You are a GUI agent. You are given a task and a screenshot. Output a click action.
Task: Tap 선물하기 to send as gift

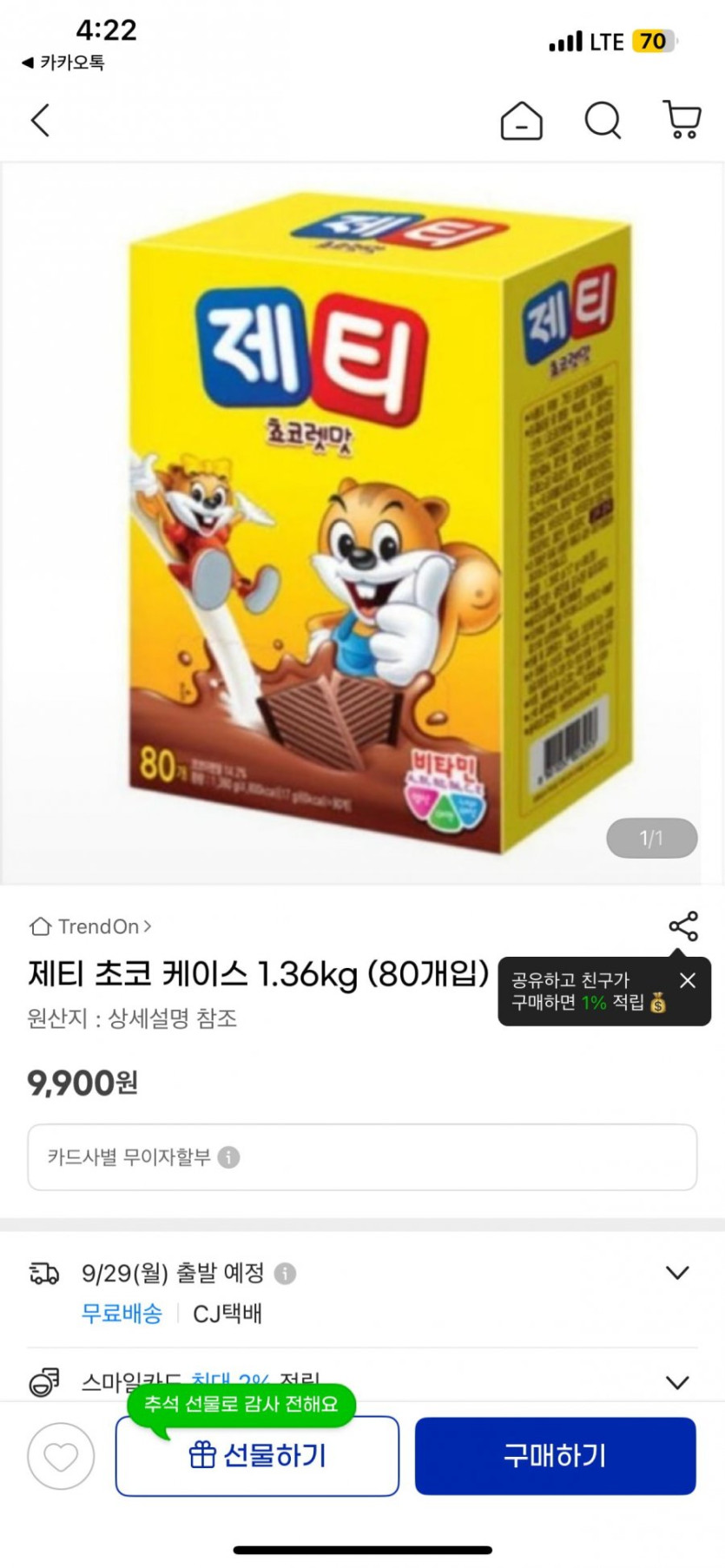pyautogui.click(x=257, y=1456)
